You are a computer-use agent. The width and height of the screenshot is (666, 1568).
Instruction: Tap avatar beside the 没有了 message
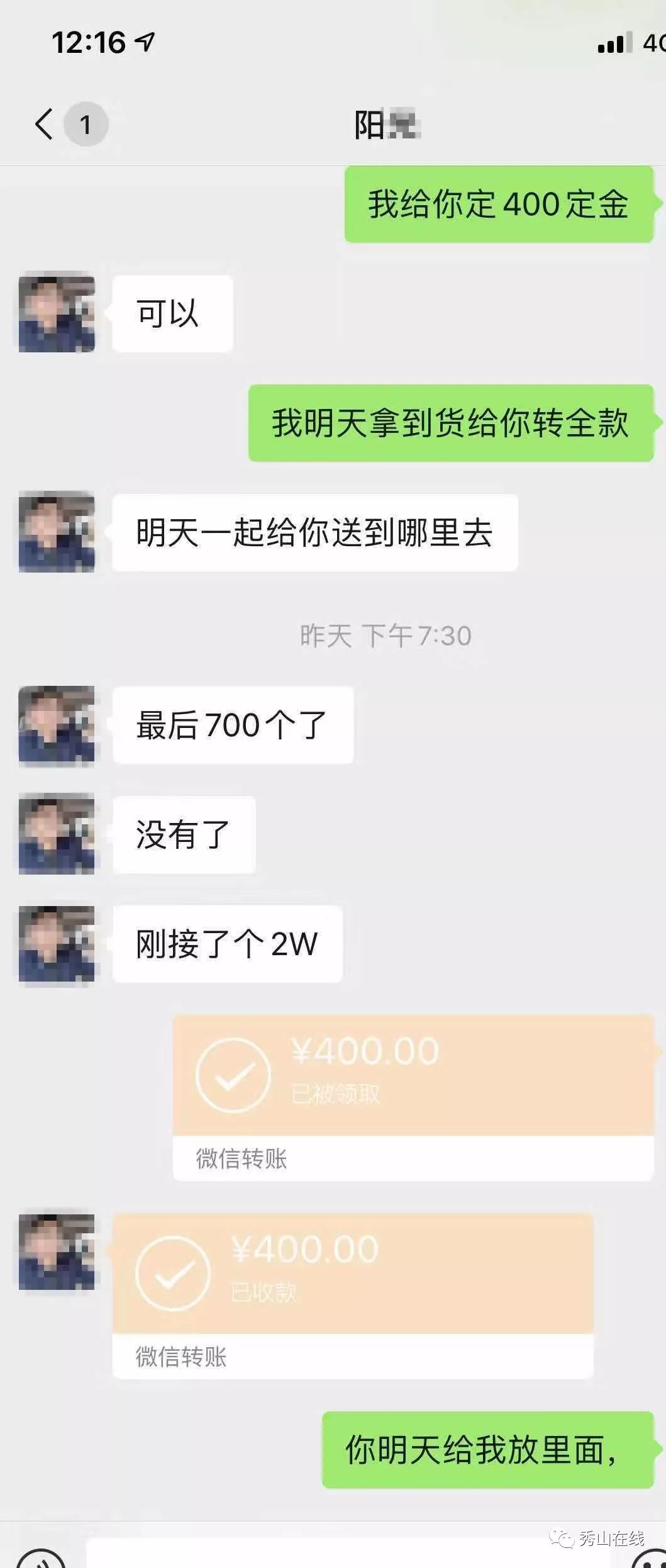coord(56,834)
